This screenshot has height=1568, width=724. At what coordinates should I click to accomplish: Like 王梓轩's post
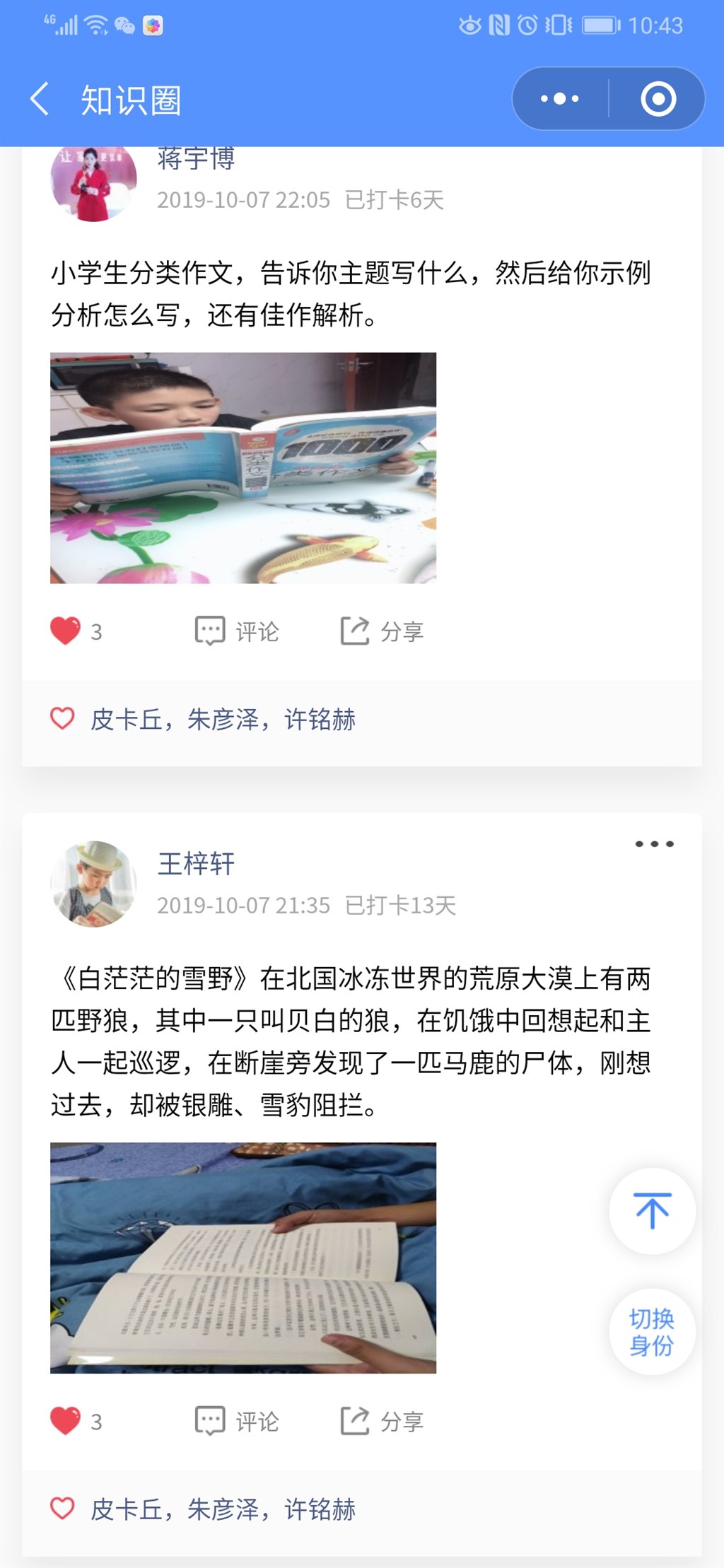[x=66, y=1421]
